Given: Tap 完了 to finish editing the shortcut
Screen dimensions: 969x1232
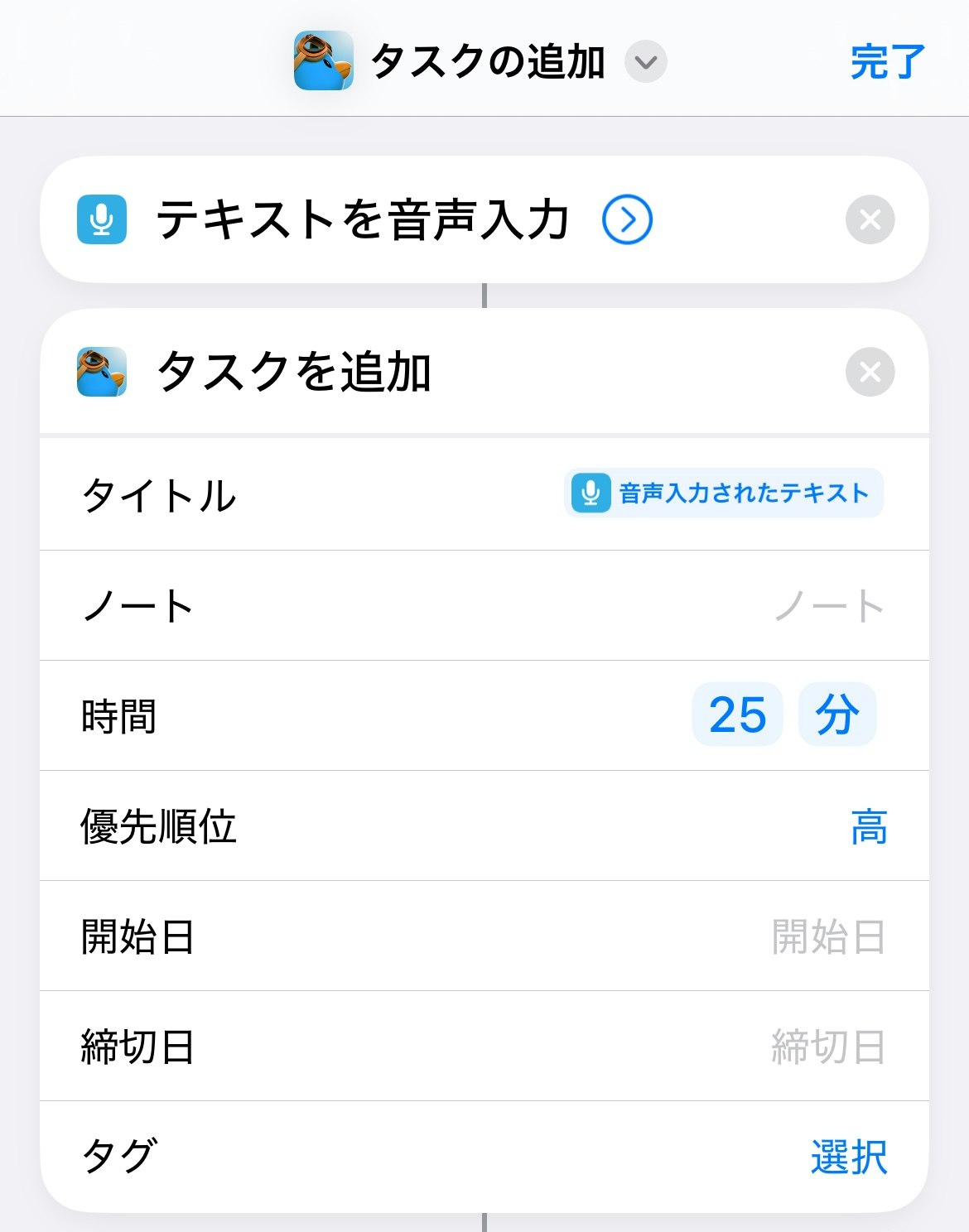Looking at the screenshot, I should click(887, 62).
